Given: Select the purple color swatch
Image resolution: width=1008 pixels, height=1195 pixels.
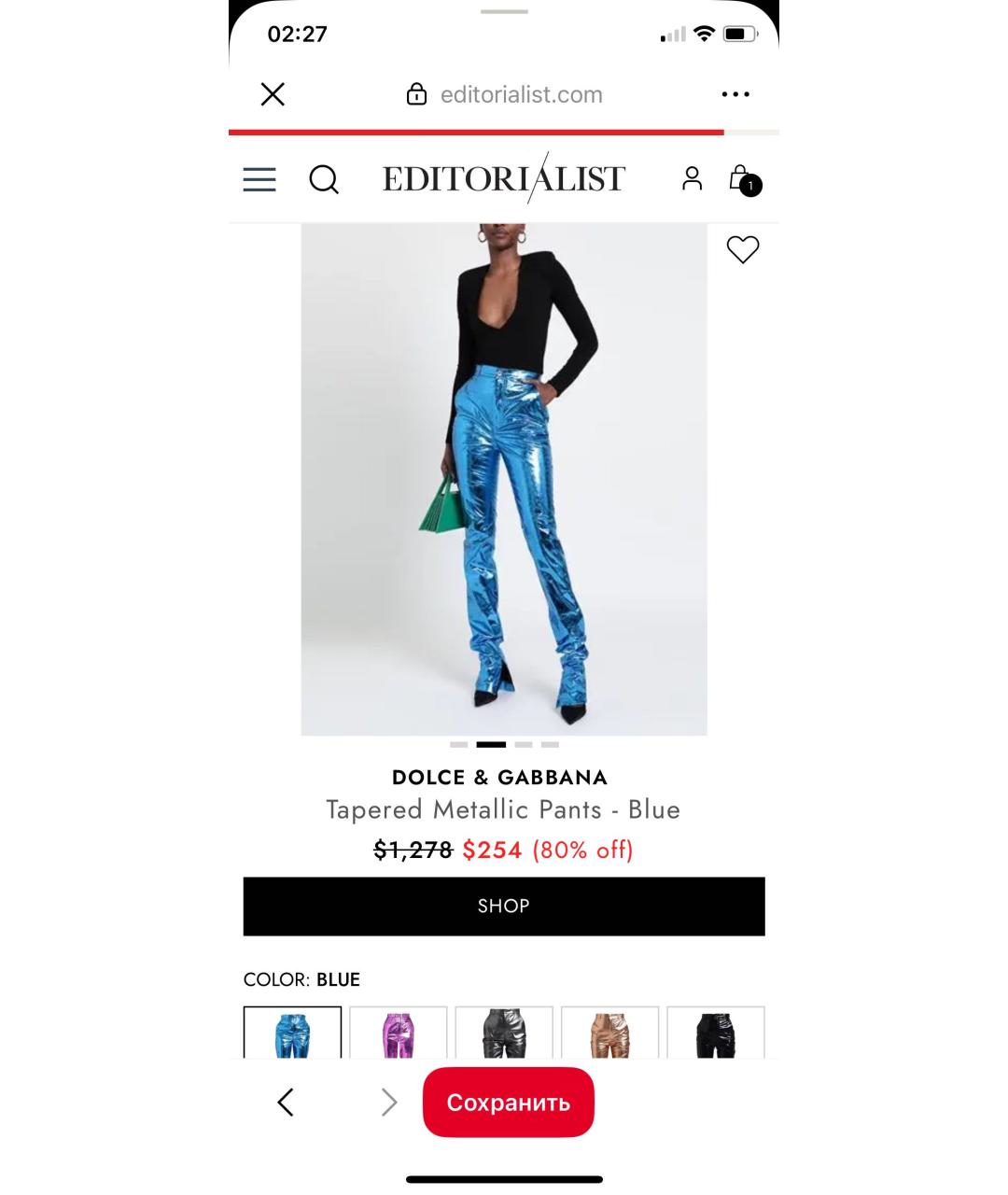Looking at the screenshot, I should [x=399, y=1033].
